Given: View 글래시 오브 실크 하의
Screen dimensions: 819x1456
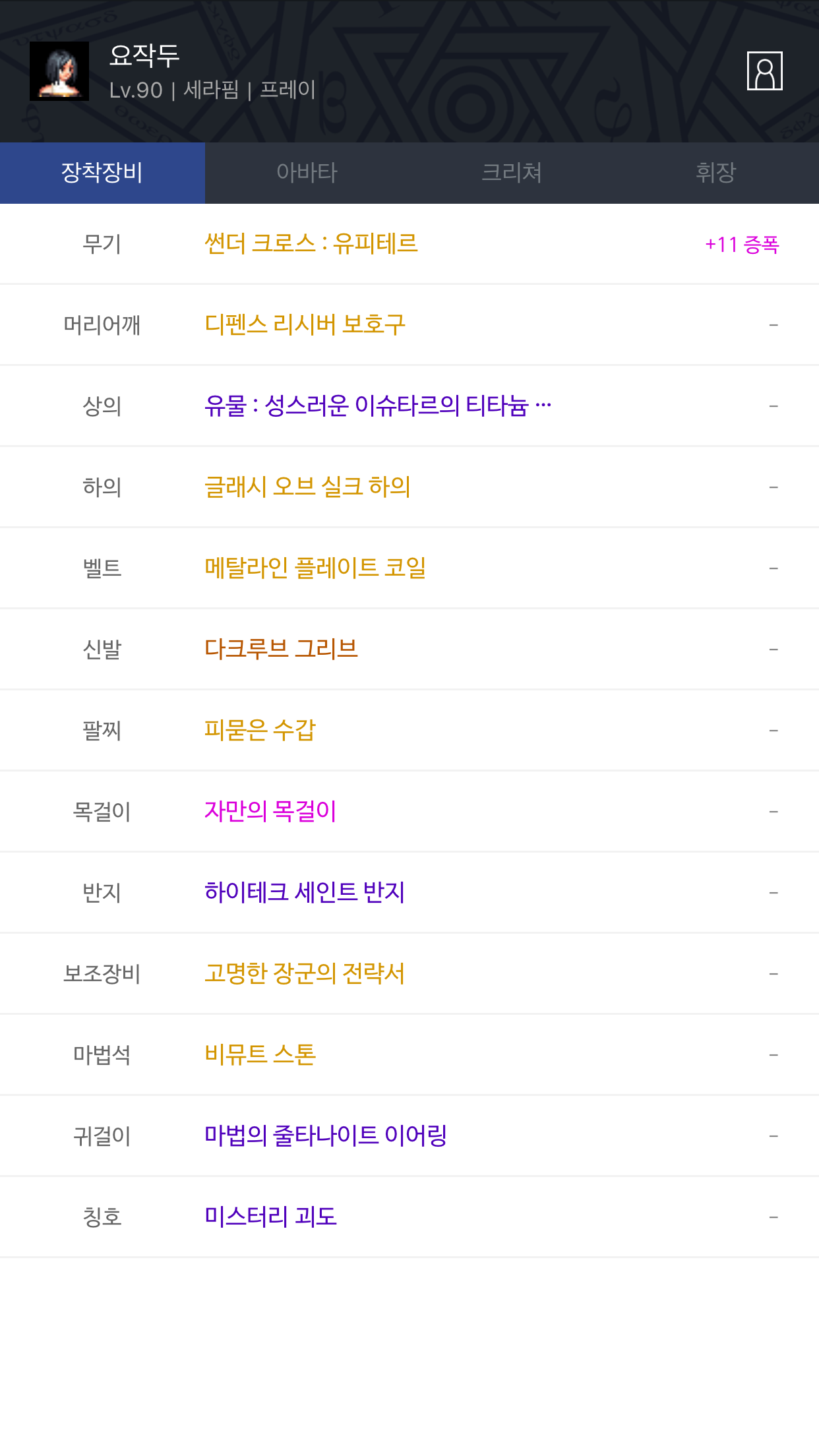Looking at the screenshot, I should 409,487.
